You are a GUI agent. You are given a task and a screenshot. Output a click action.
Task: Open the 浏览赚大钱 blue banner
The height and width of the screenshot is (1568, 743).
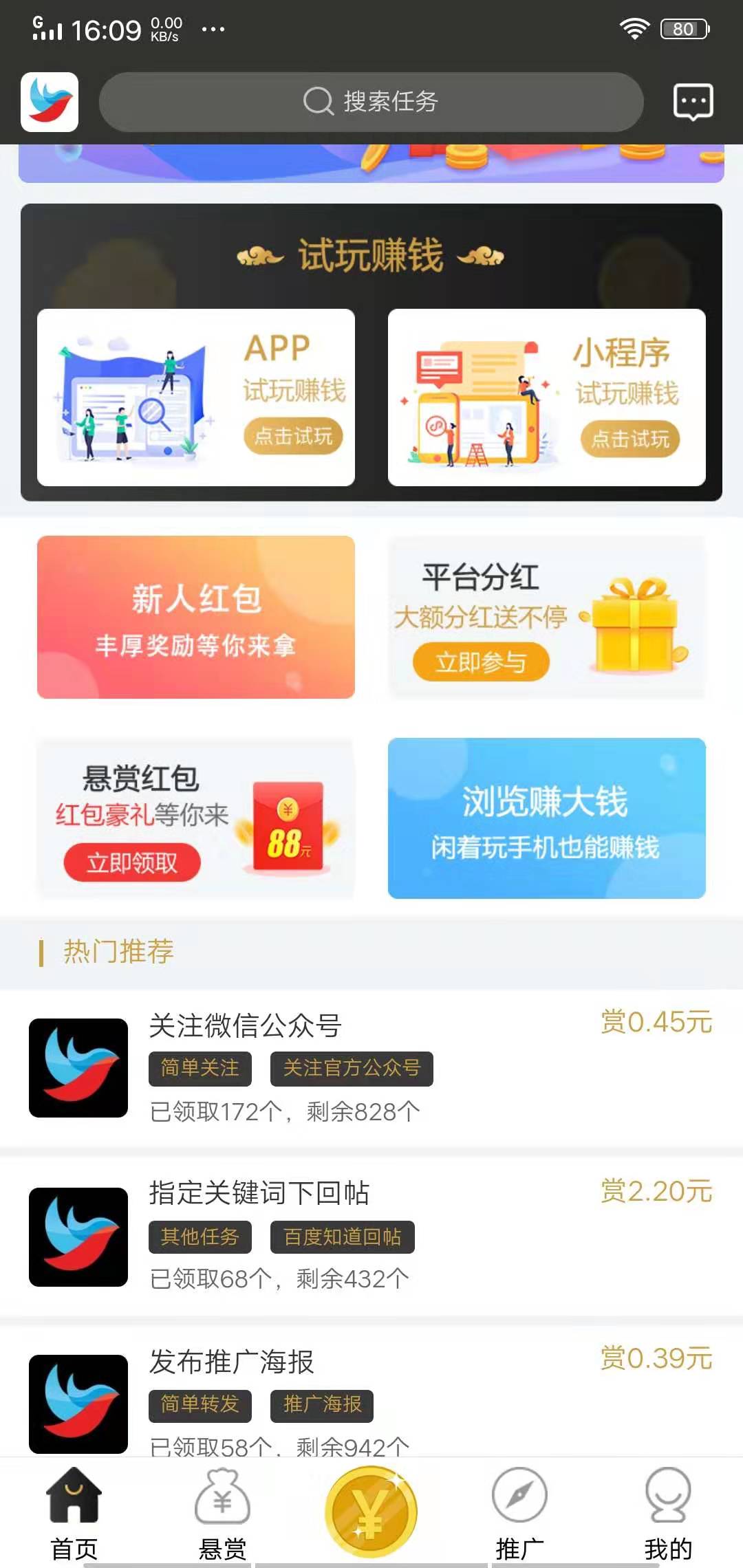[x=547, y=818]
